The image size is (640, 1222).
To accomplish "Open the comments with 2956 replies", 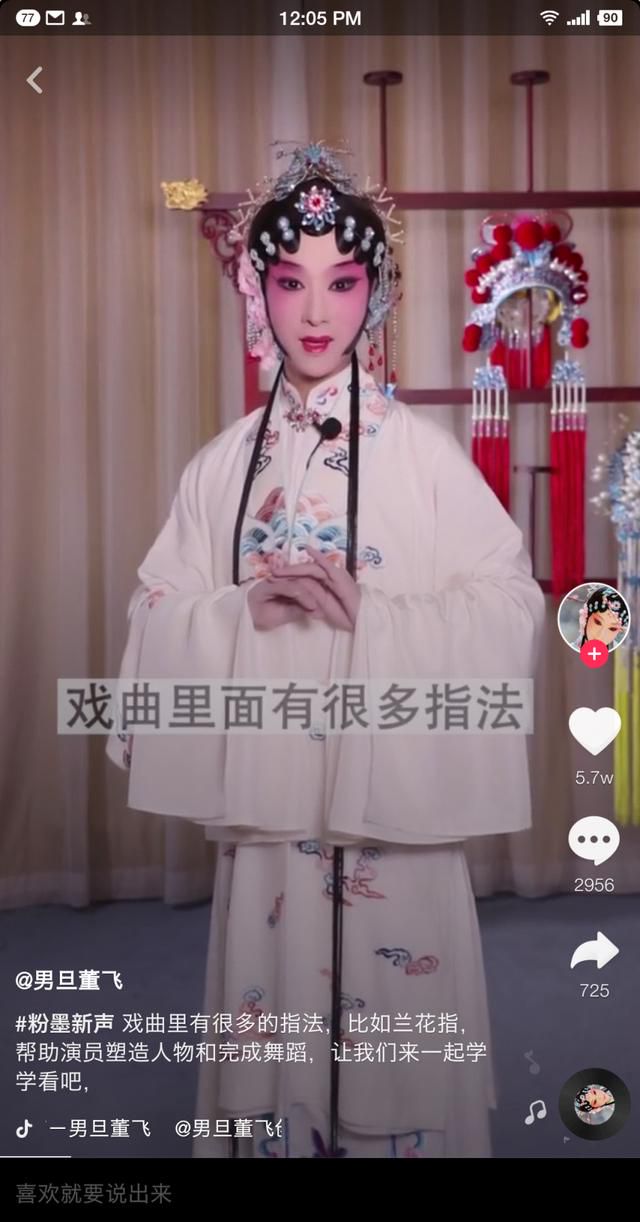I will point(594,841).
